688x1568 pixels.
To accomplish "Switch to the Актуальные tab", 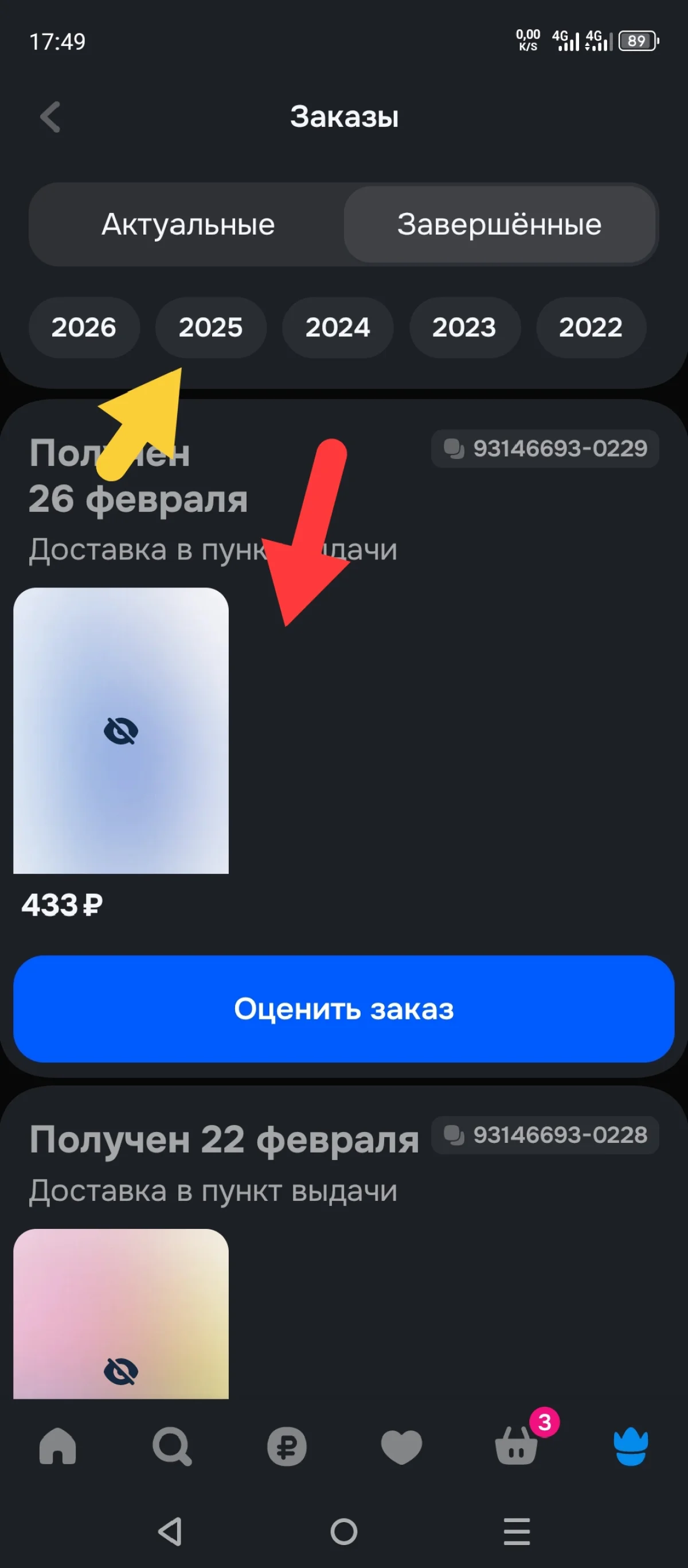I will (187, 224).
